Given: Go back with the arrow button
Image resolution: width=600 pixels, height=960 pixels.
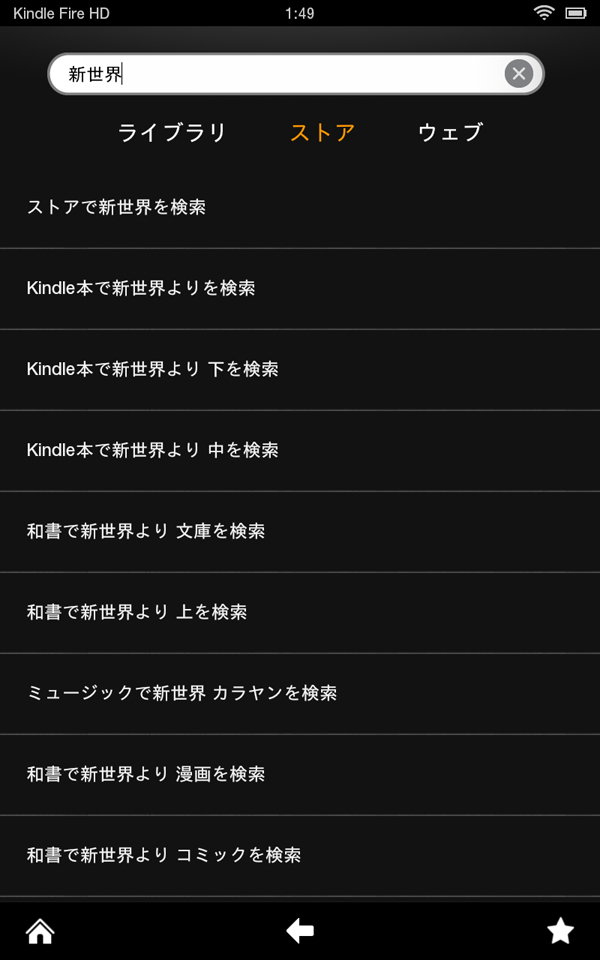Looking at the screenshot, I should (300, 932).
